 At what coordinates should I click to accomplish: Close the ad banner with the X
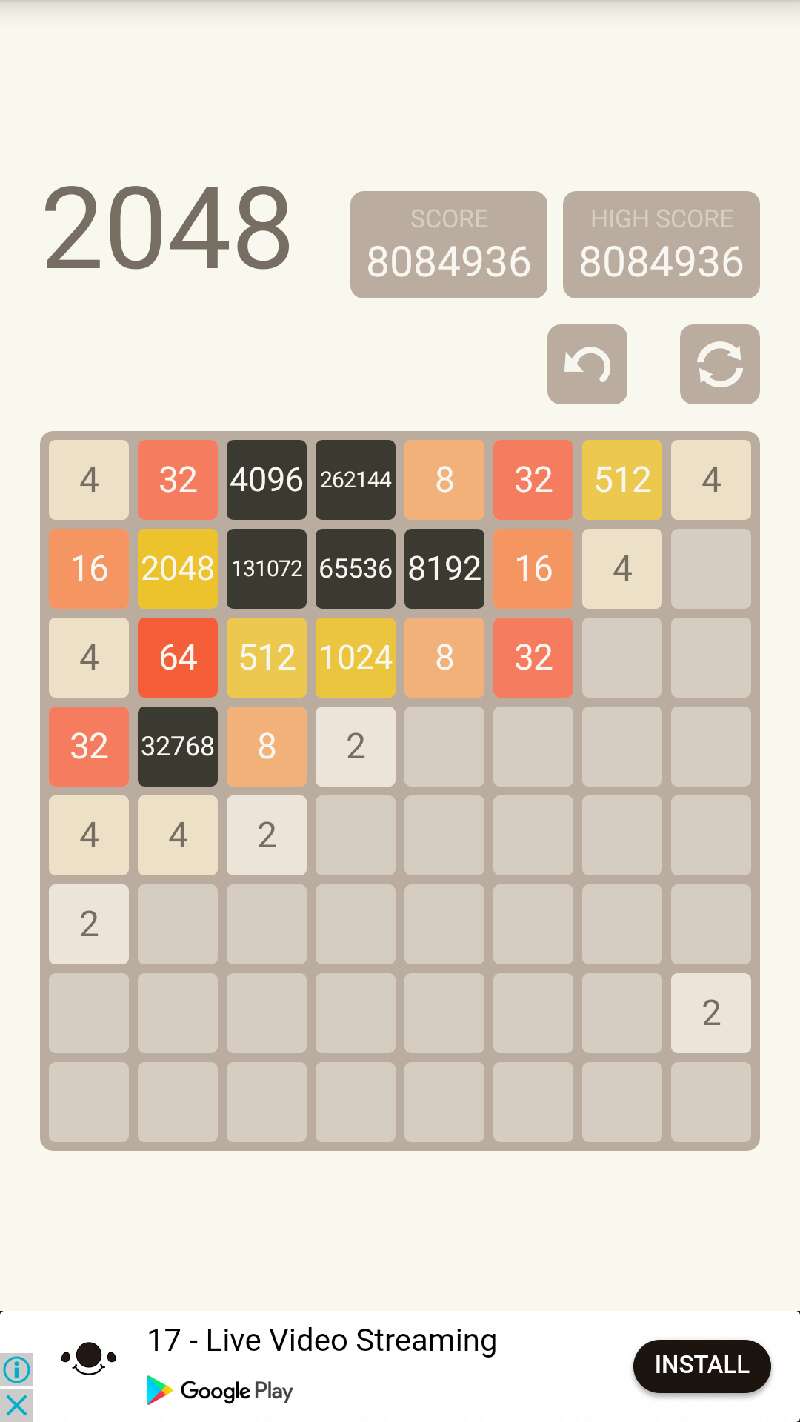[16, 1405]
